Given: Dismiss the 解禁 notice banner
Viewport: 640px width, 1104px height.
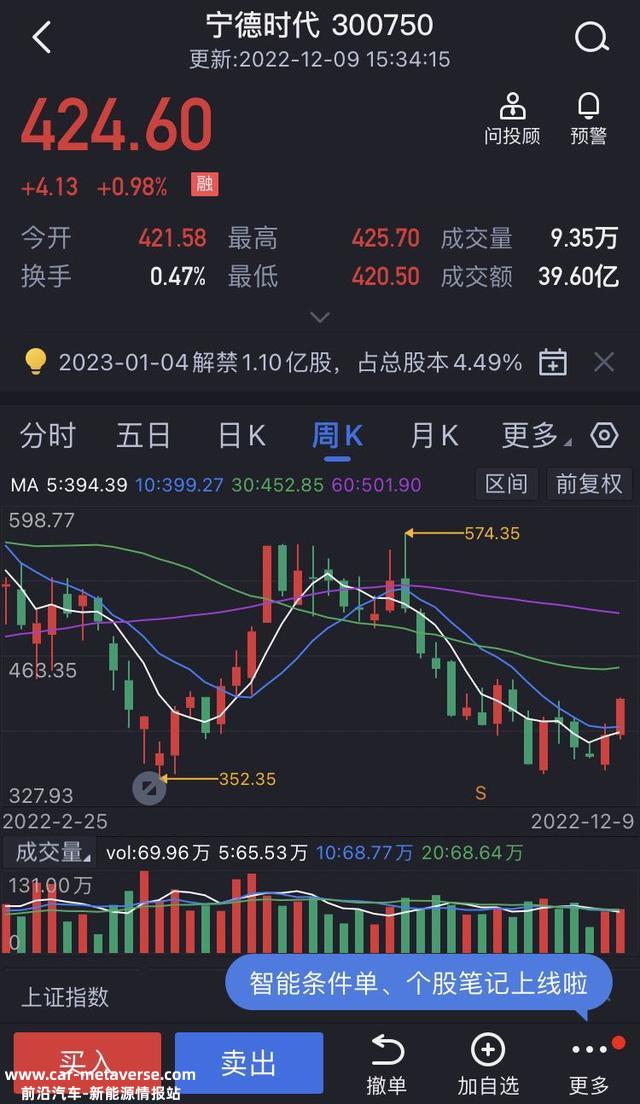Looking at the screenshot, I should pos(604,363).
